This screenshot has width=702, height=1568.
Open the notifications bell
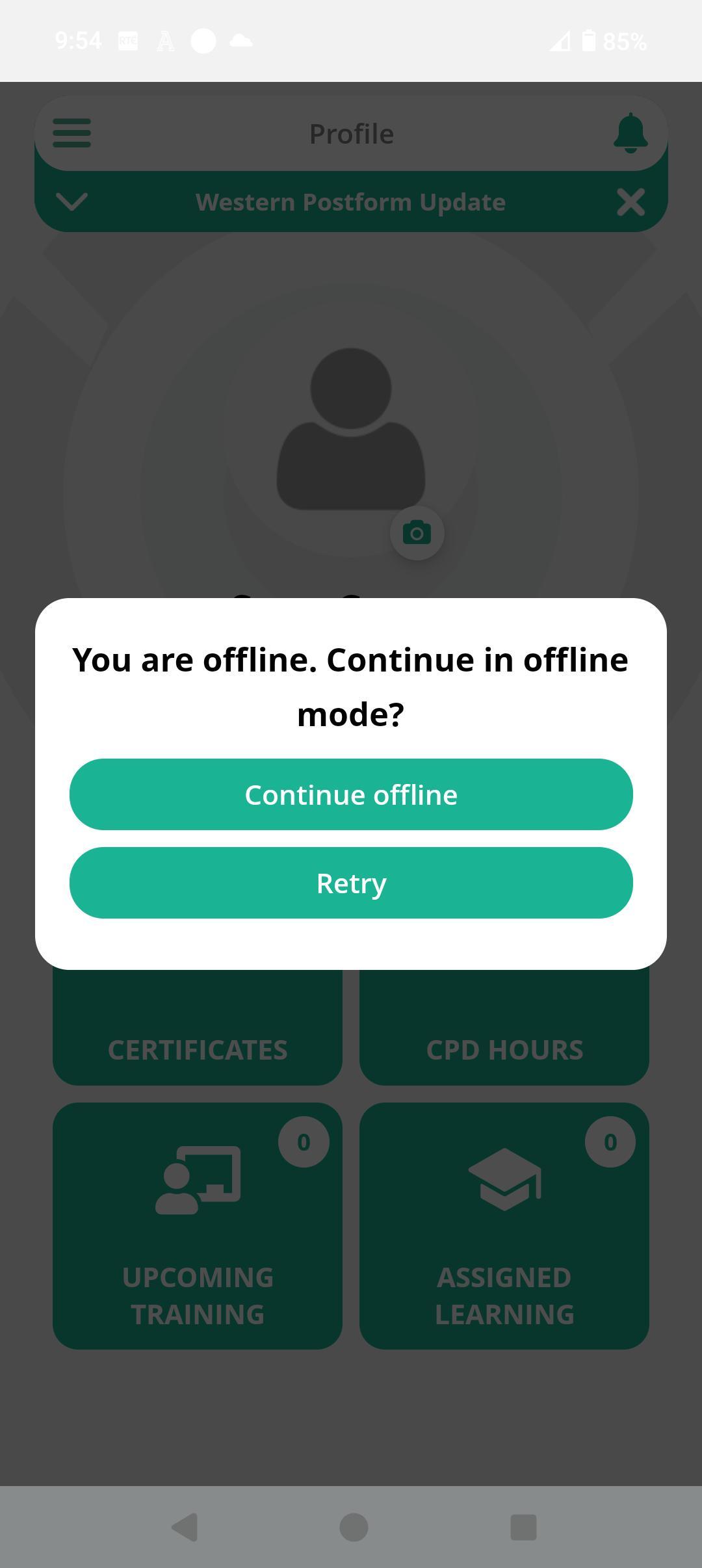click(630, 133)
